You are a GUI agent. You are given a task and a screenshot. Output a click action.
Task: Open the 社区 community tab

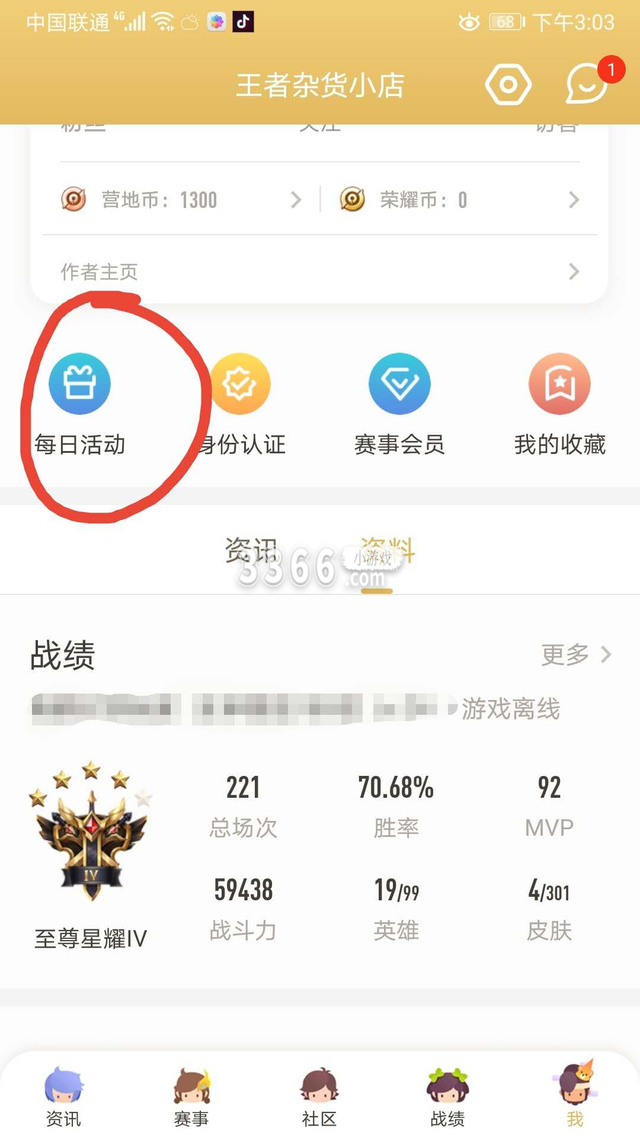(319, 1097)
